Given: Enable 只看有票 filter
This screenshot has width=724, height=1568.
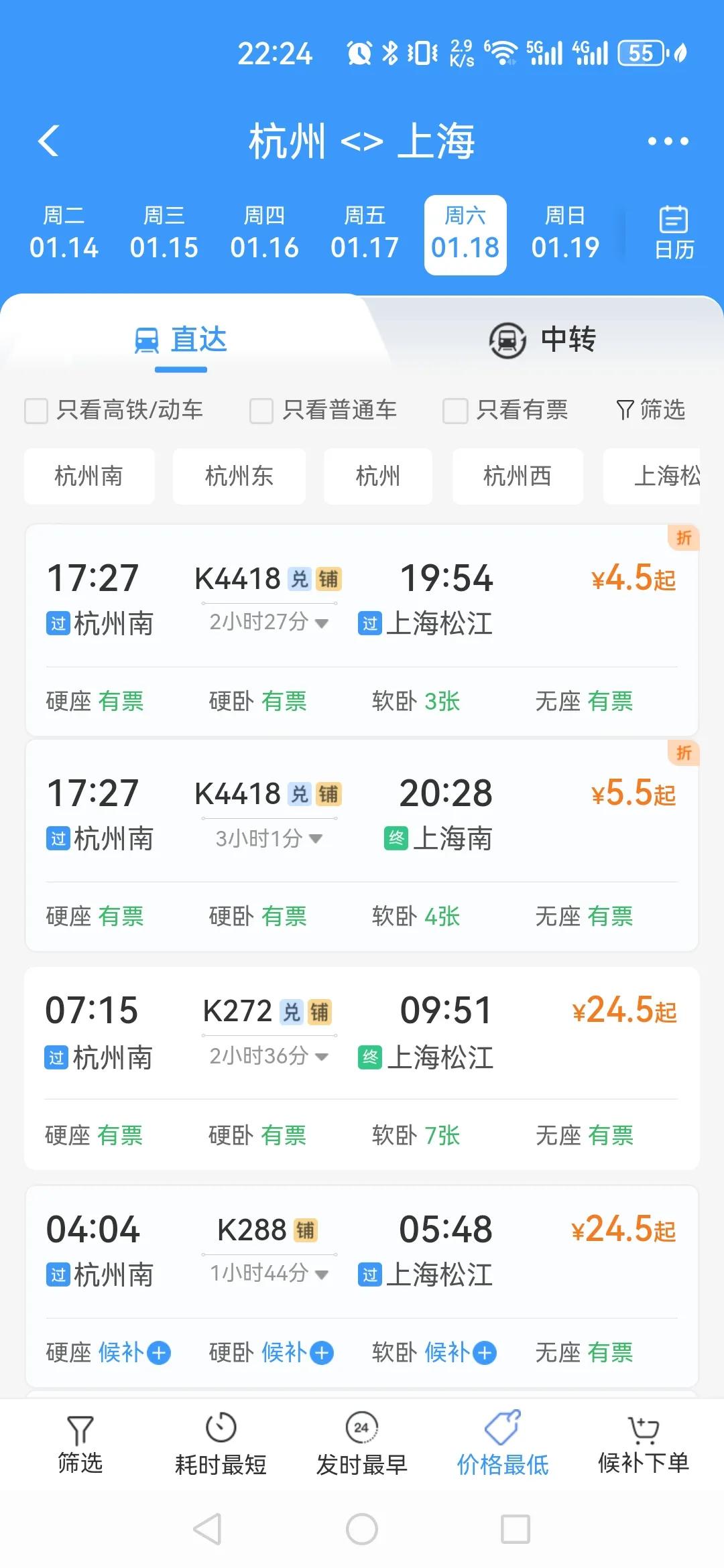Looking at the screenshot, I should click(x=455, y=411).
